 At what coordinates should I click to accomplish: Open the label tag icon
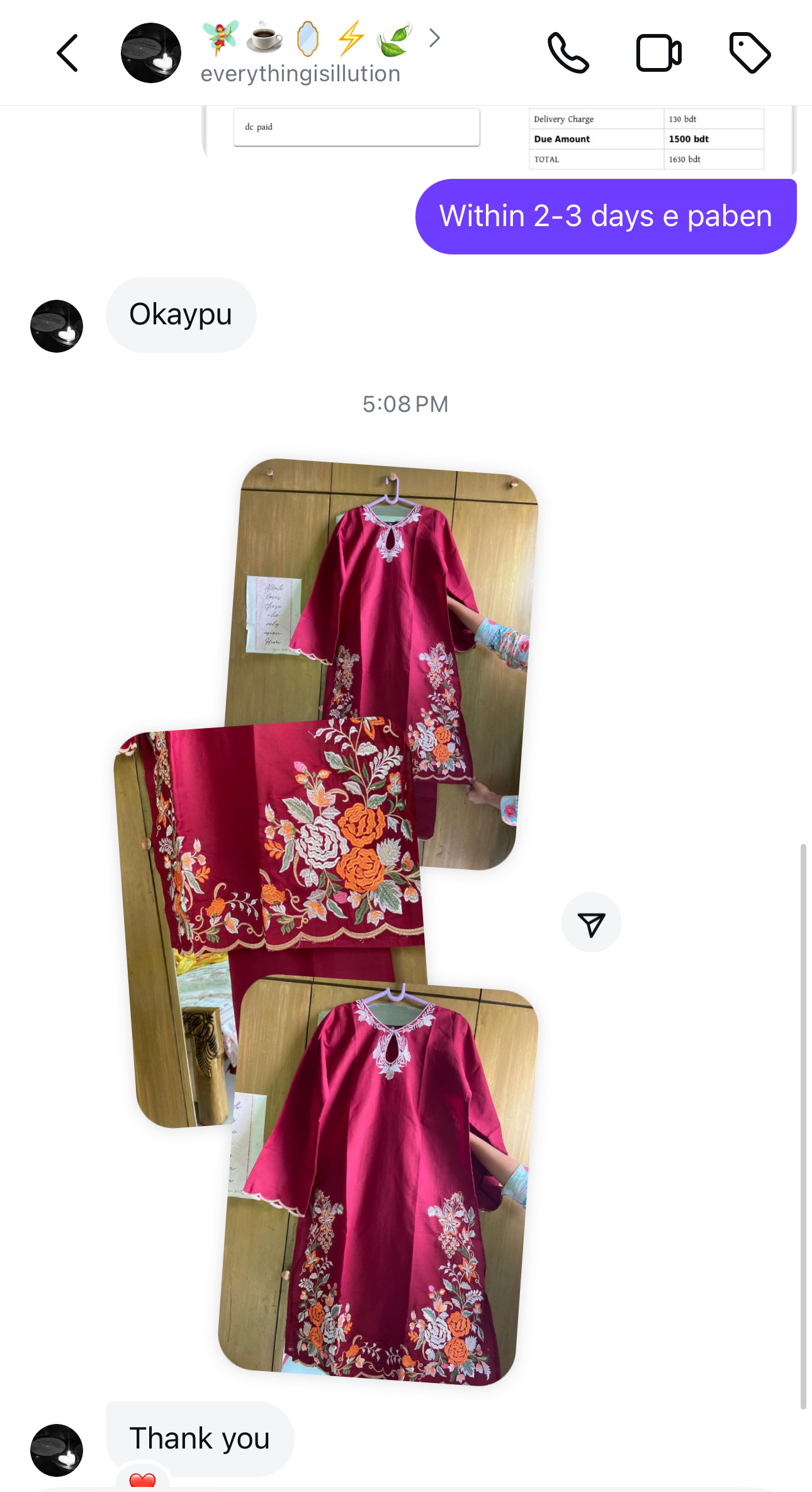[750, 53]
